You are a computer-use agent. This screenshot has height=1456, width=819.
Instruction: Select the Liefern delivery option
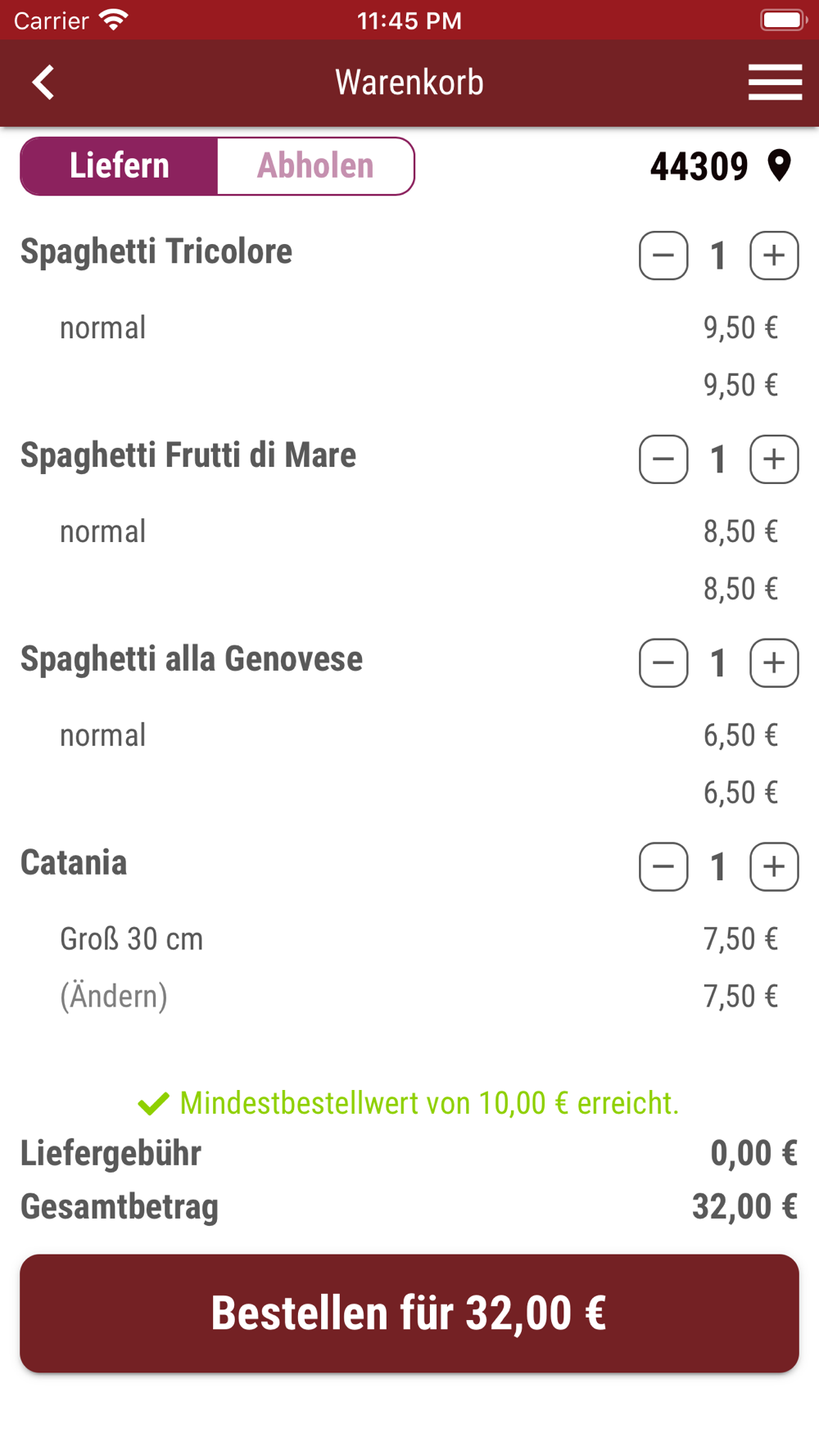point(120,166)
